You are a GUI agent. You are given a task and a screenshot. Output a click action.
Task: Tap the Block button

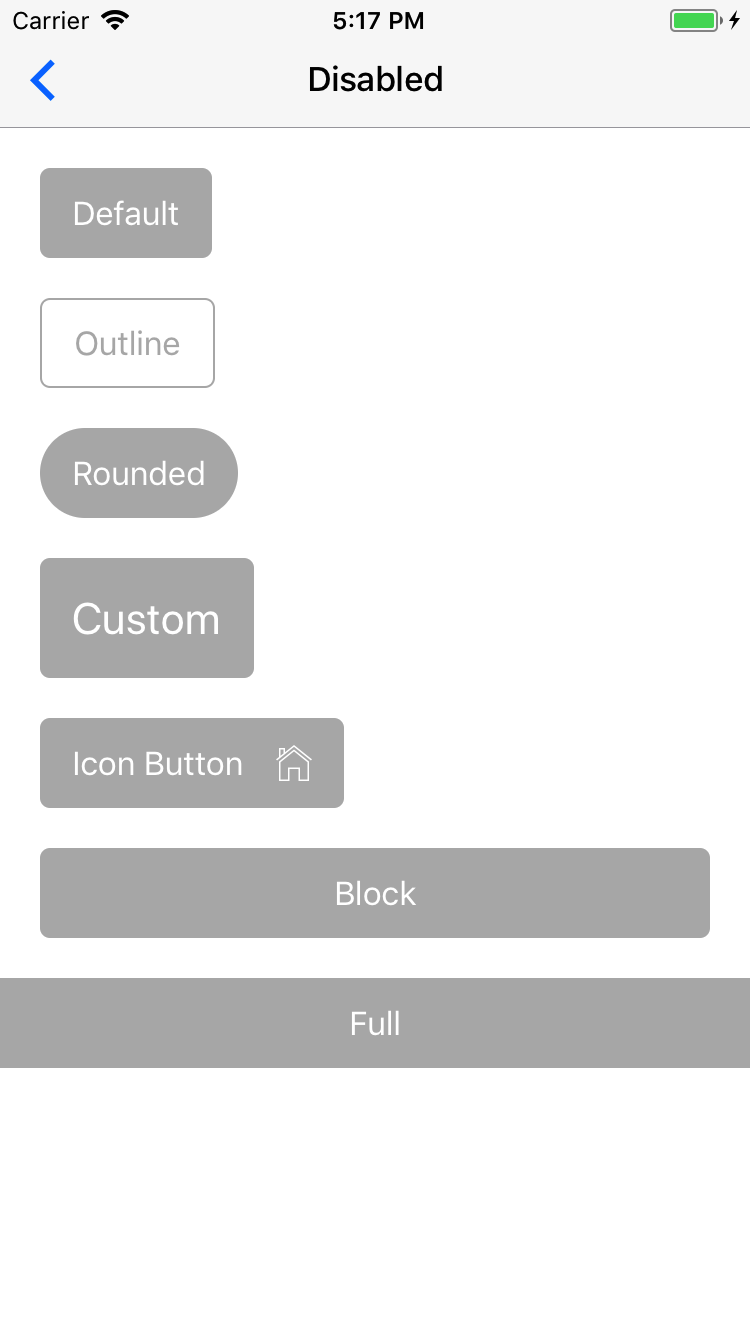point(375,893)
